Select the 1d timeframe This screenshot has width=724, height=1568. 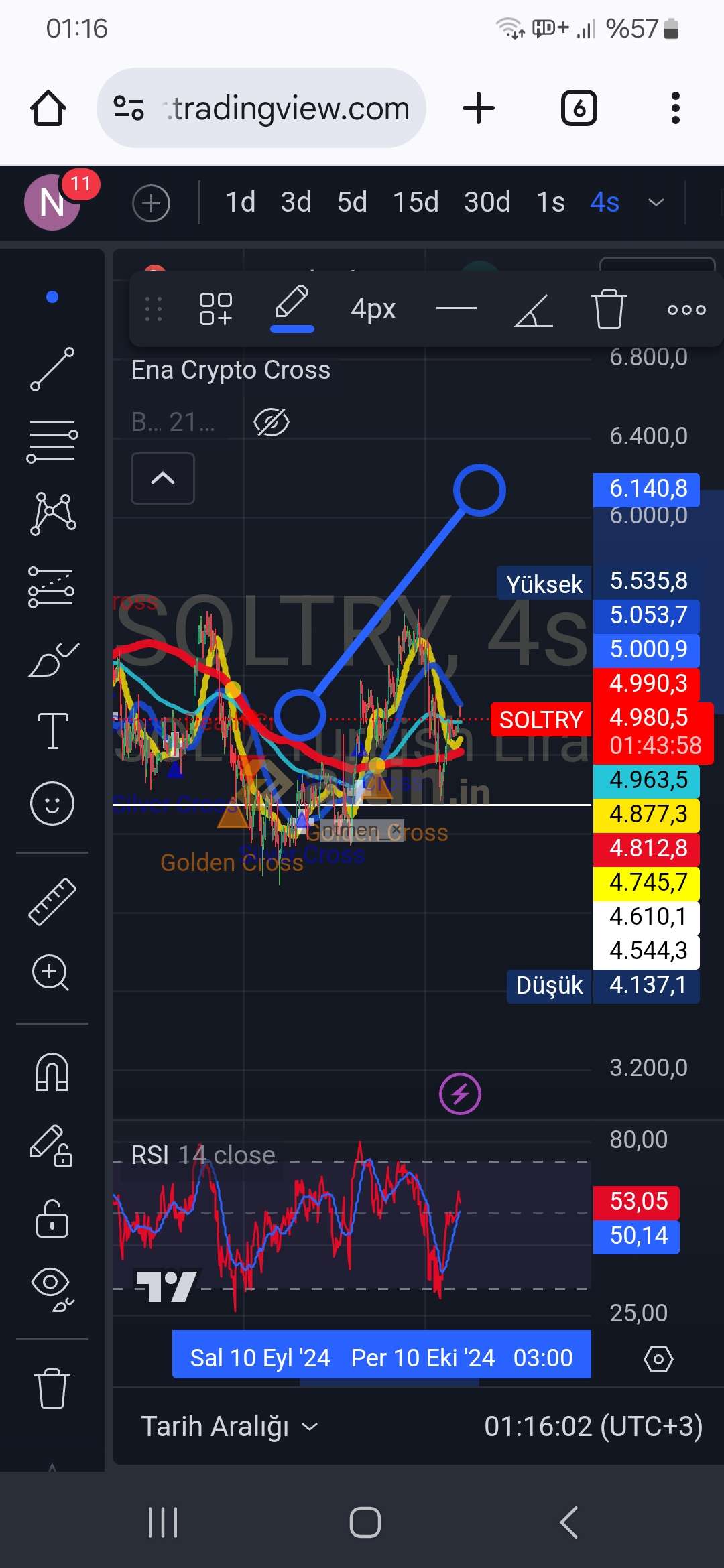click(240, 202)
